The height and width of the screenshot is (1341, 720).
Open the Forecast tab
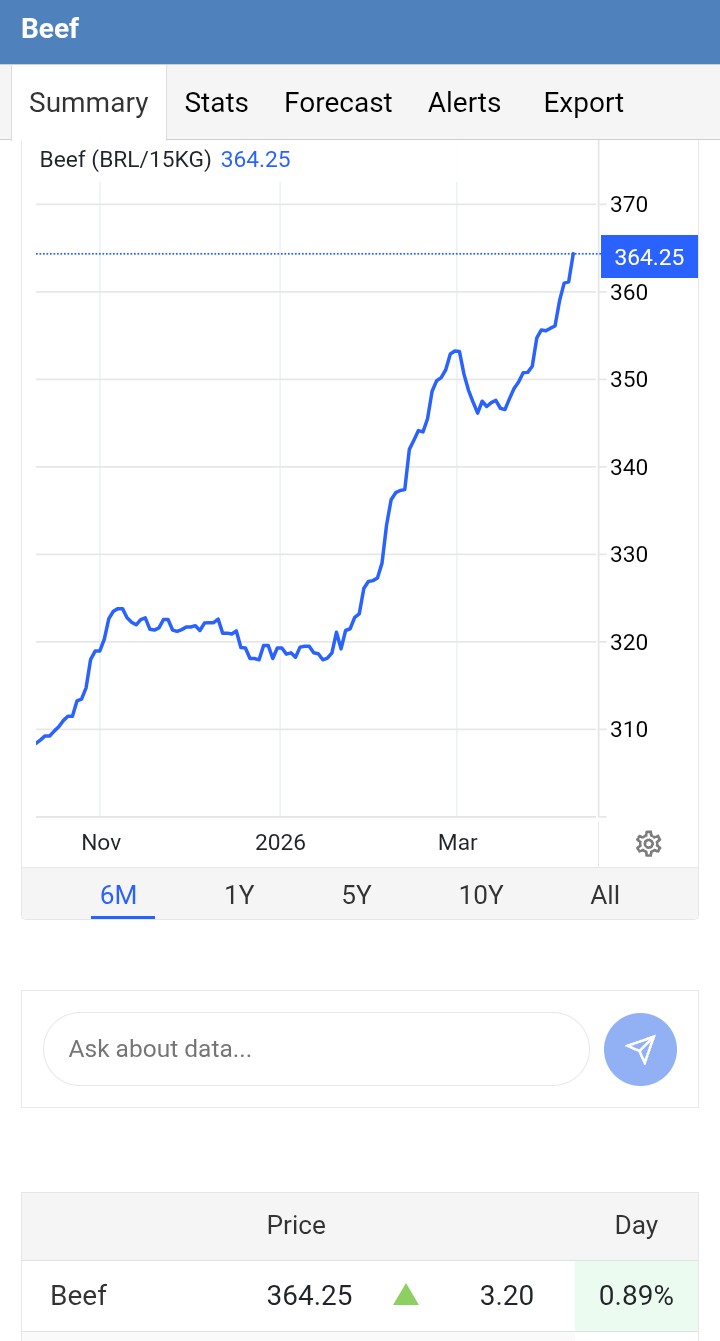pyautogui.click(x=338, y=103)
